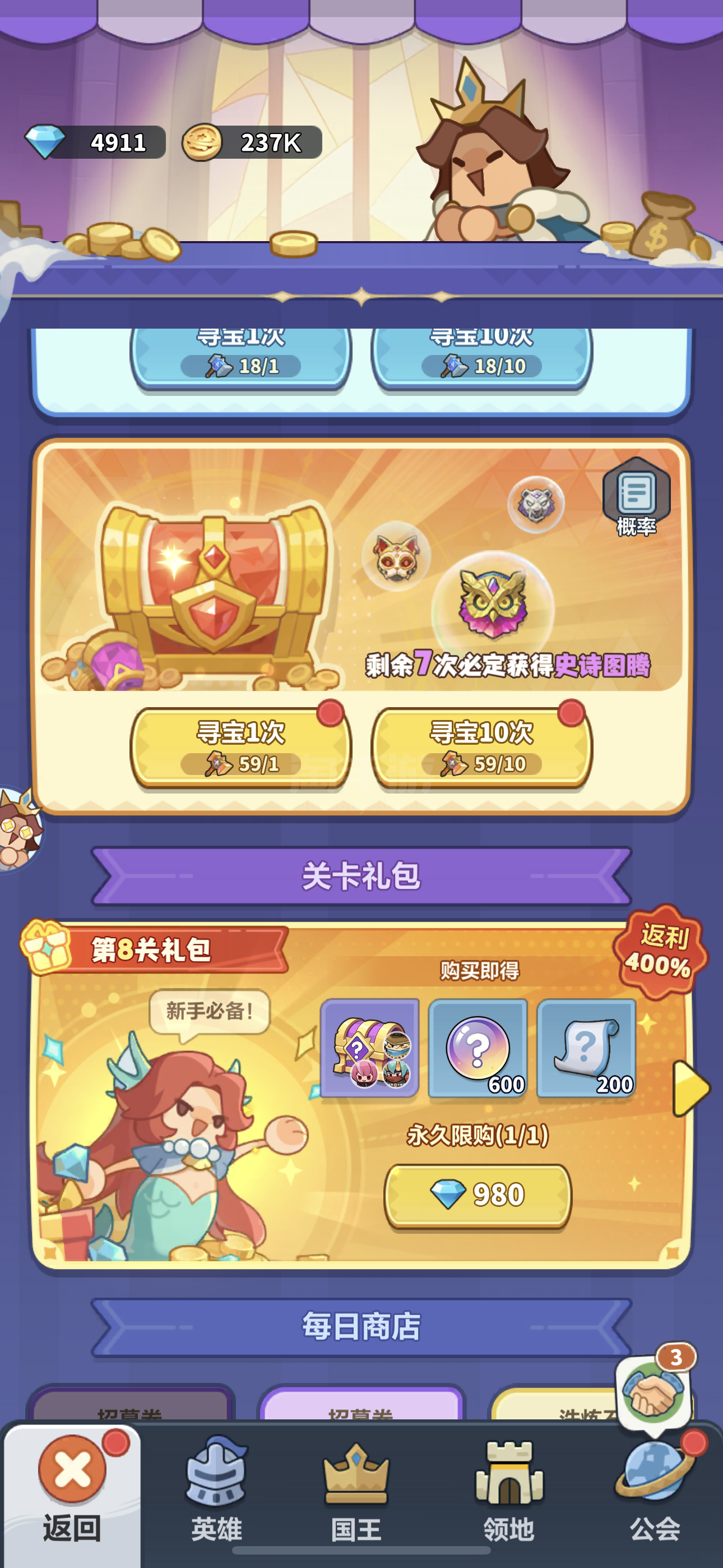Show the next gift pack with the yellow arrow
The width and height of the screenshot is (723, 1568).
point(690,1089)
